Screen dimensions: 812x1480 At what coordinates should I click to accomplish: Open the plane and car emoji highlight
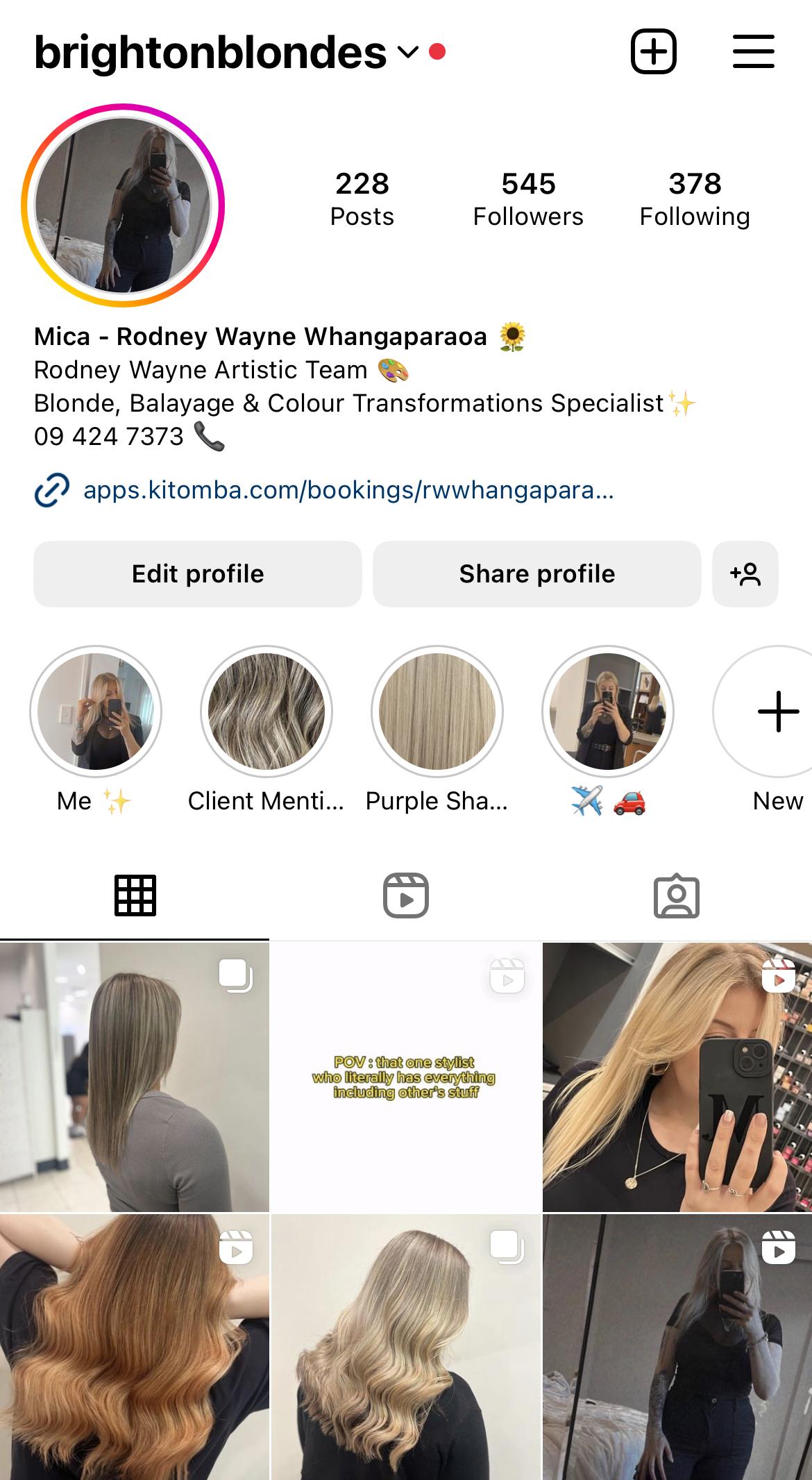[608, 712]
